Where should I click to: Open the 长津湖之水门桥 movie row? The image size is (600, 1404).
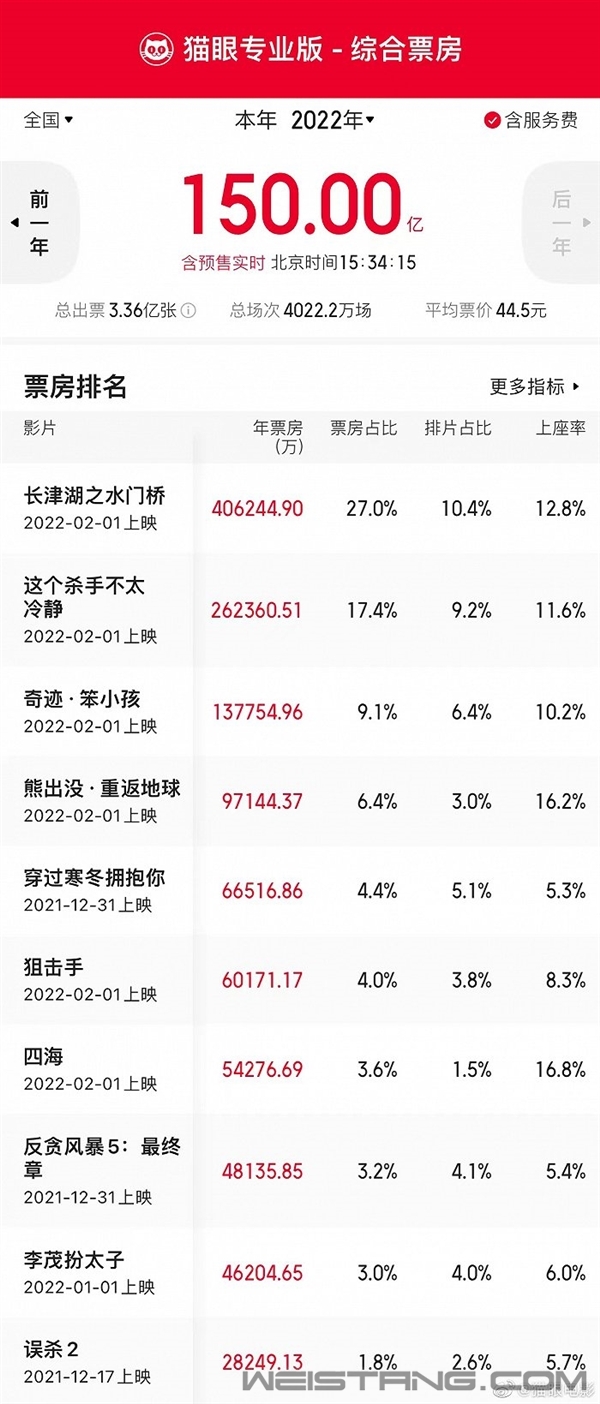pos(95,507)
